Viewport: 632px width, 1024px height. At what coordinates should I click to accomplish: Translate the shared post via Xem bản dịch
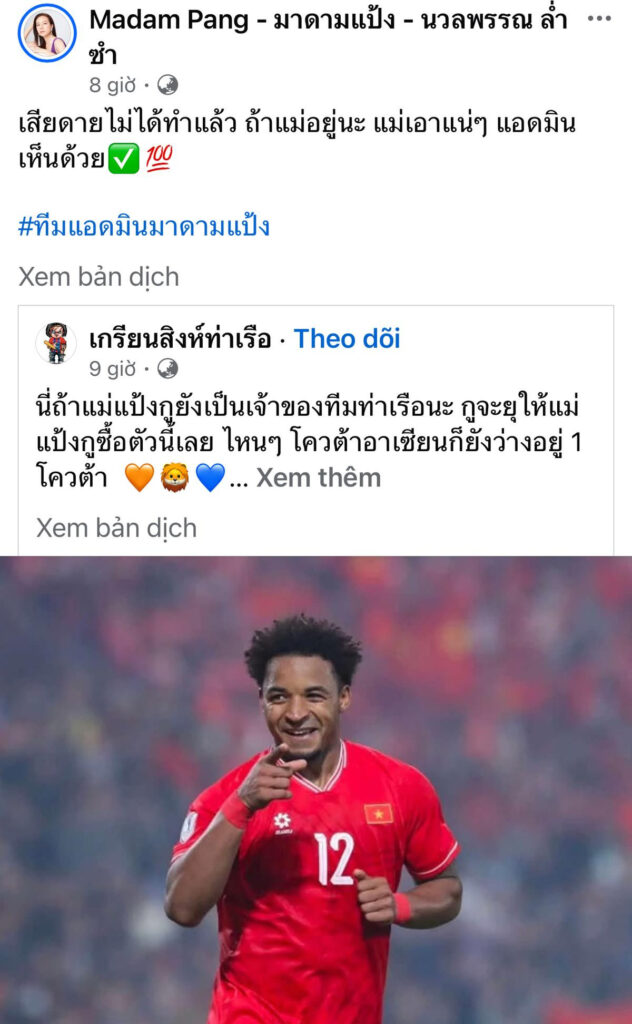(117, 528)
